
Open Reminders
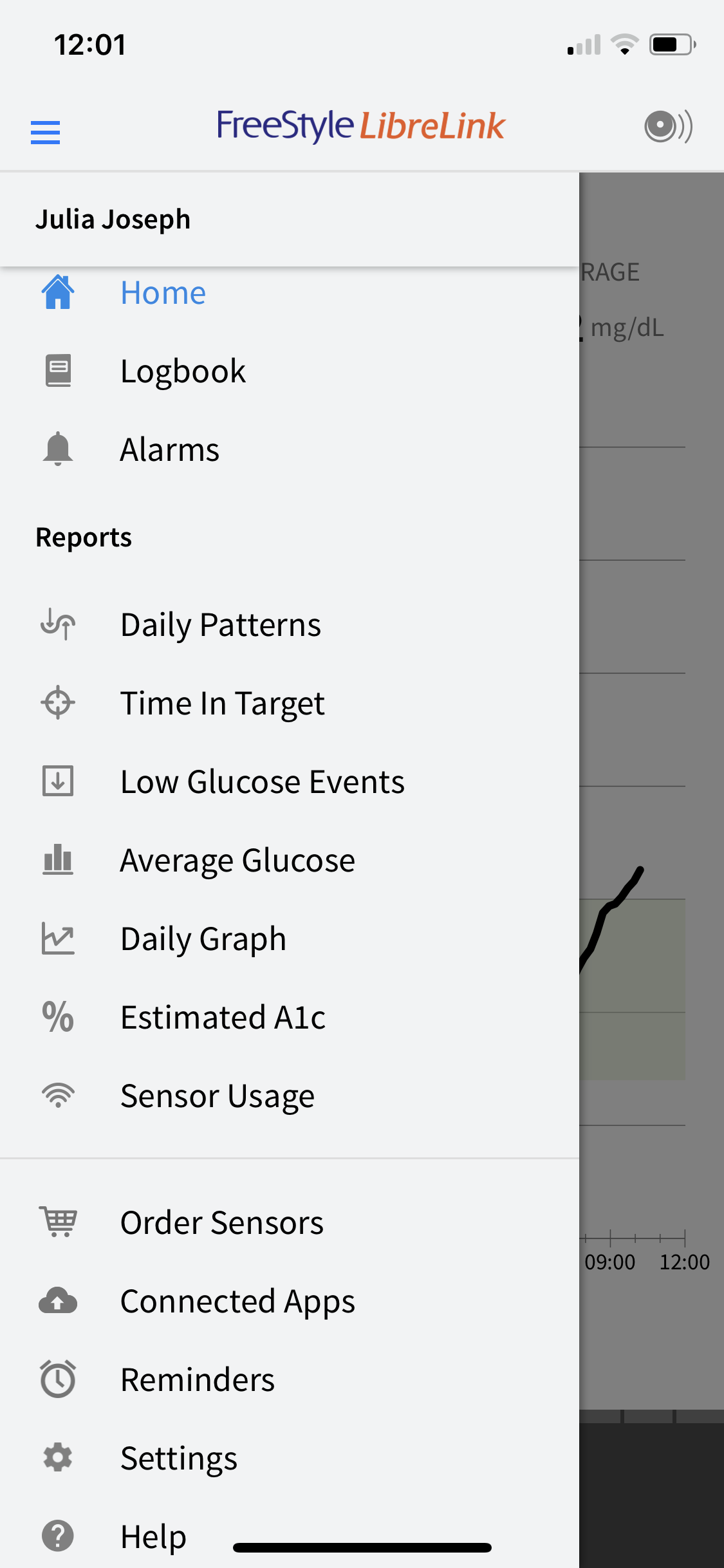click(290, 1379)
